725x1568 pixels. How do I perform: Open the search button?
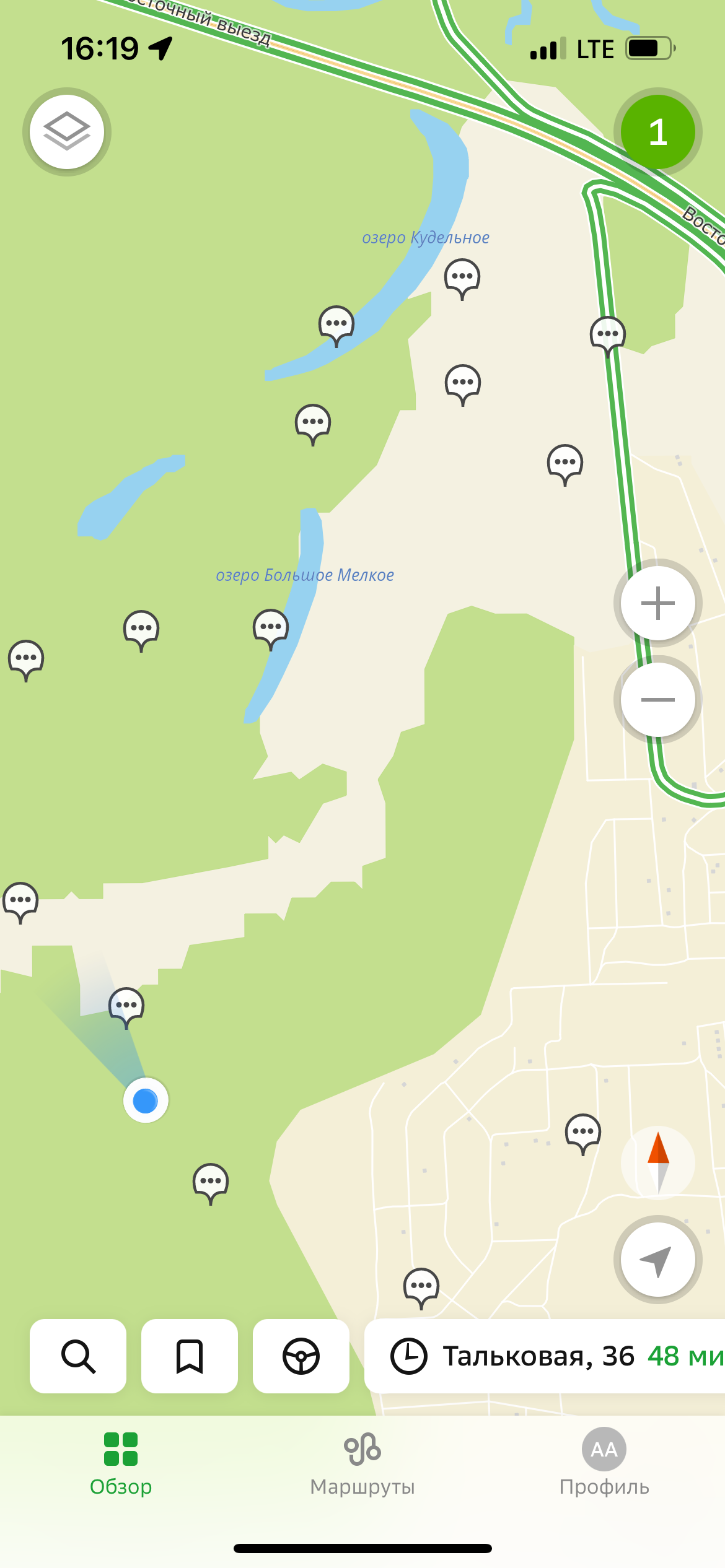point(78,1356)
